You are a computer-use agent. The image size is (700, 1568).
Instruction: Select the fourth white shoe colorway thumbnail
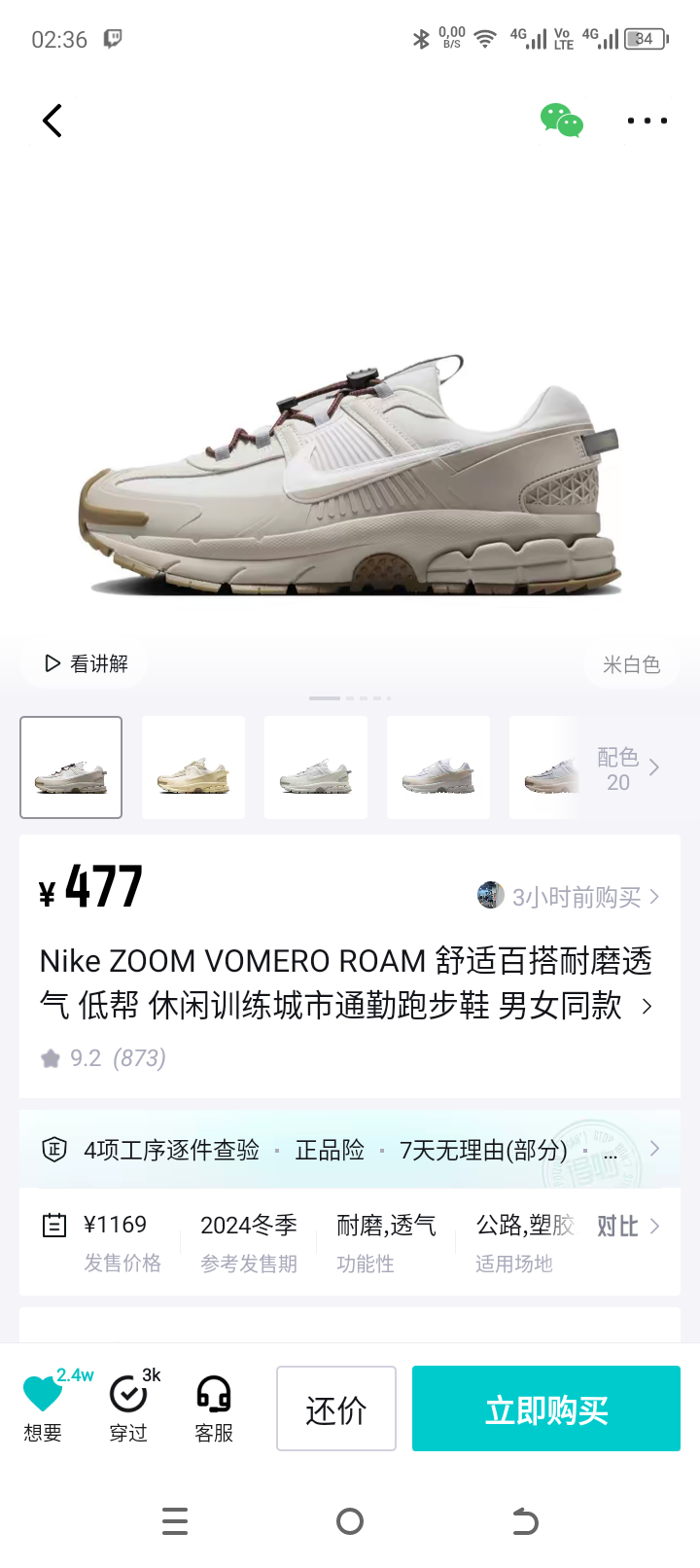click(438, 767)
